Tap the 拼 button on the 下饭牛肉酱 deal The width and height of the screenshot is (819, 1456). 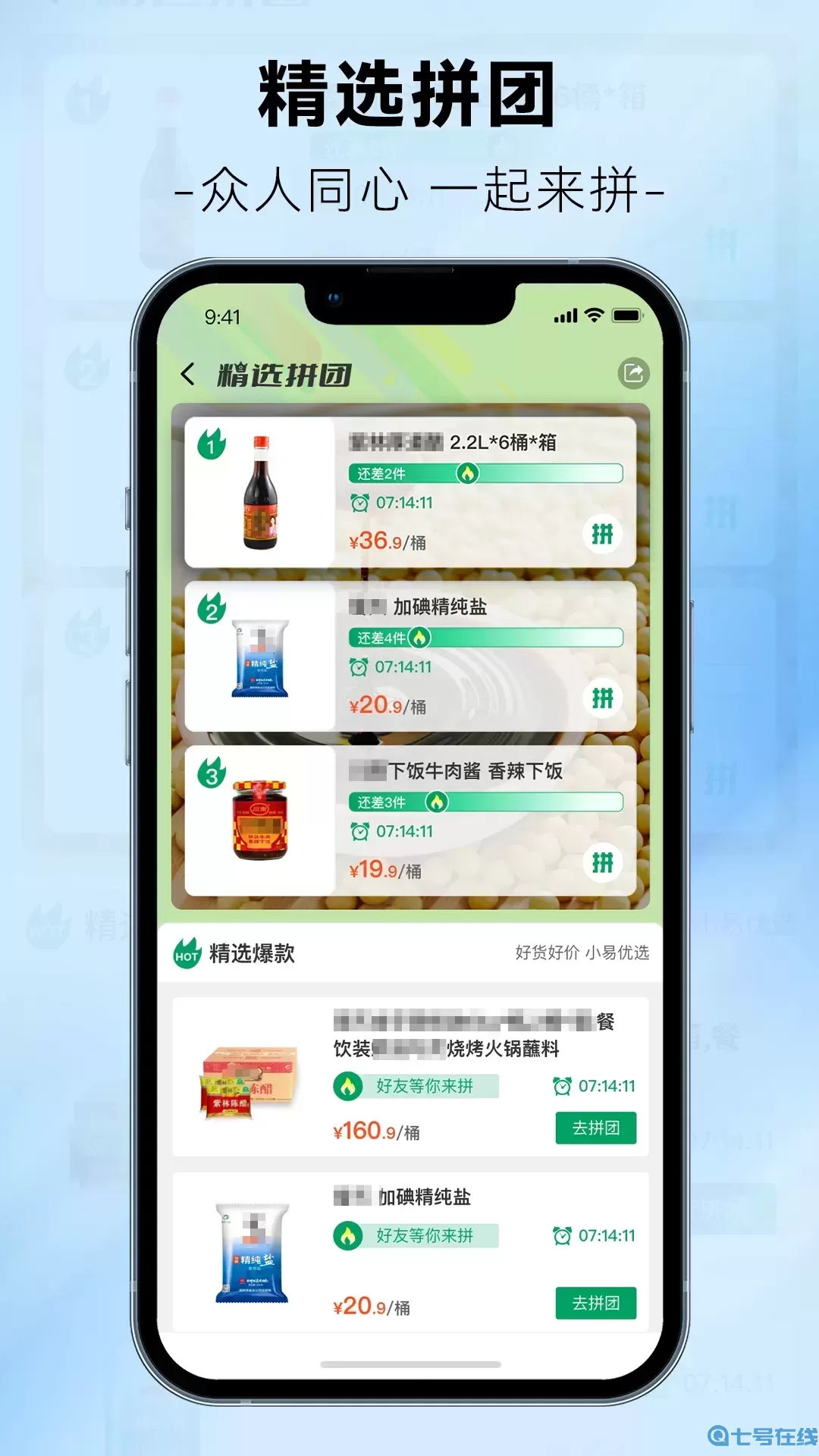coord(601,861)
